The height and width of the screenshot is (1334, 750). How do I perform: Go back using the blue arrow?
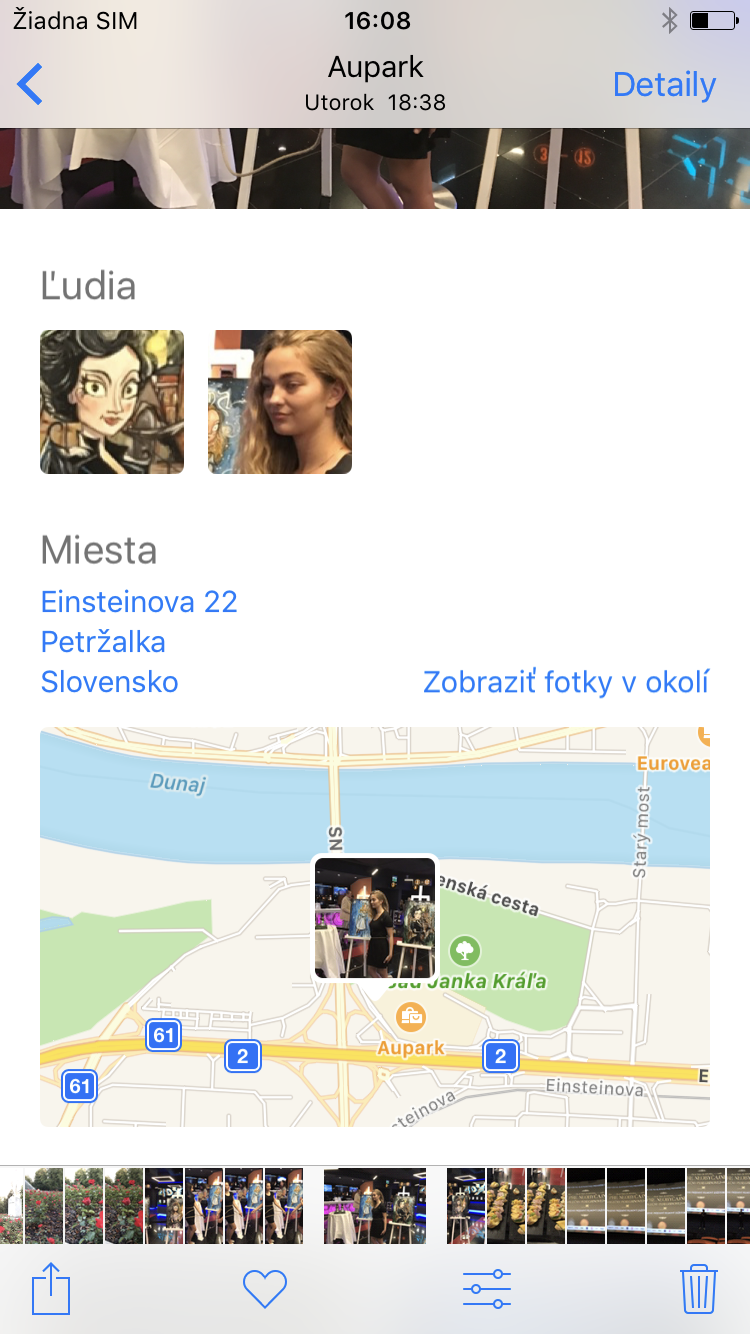pos(31,85)
